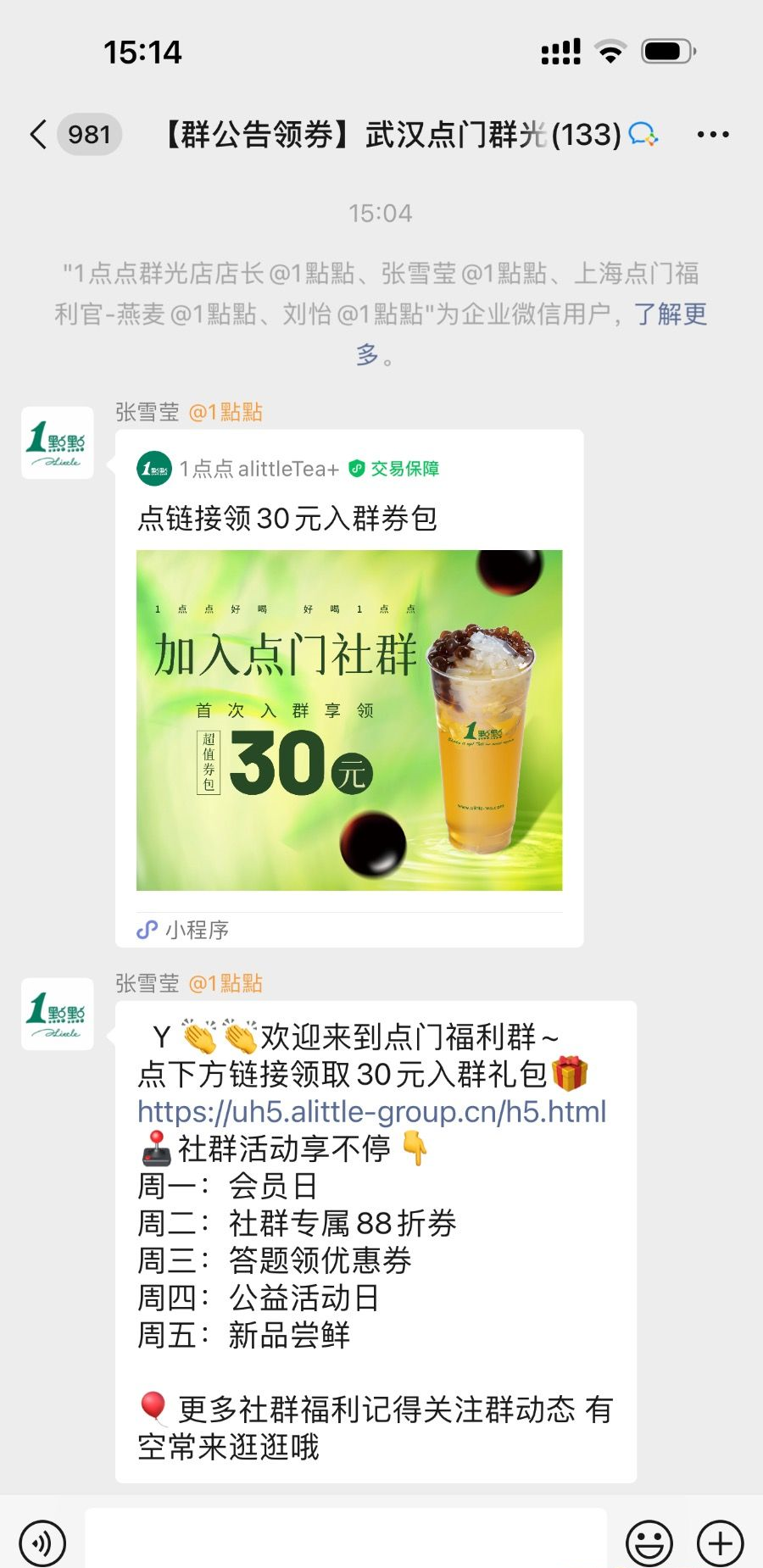The image size is (763, 1568).
Task: Open the emoji picker
Action: (649, 1543)
